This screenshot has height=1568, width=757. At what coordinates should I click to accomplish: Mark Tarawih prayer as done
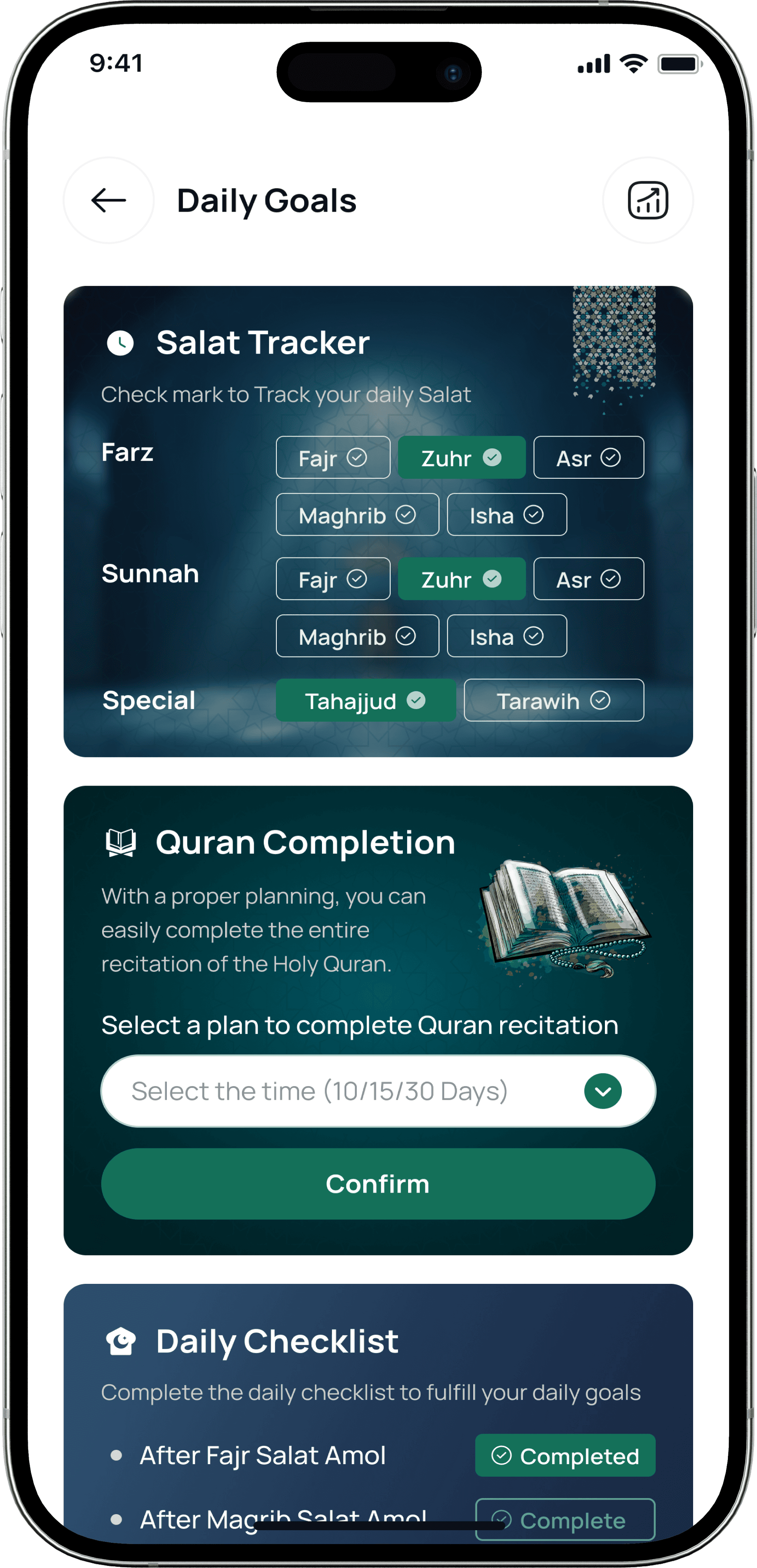[553, 701]
